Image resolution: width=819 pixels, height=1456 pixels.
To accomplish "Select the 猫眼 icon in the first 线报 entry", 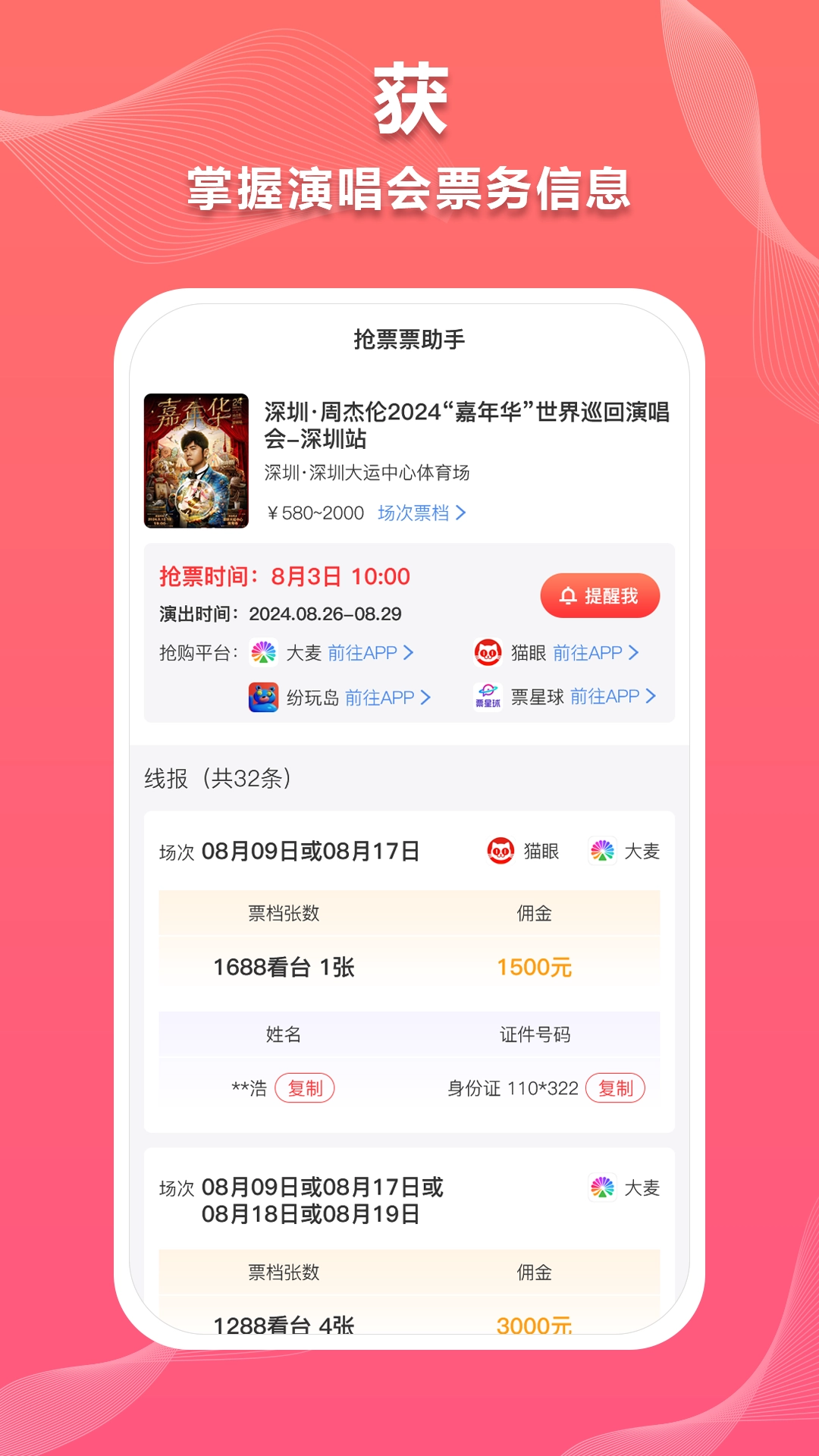I will pos(502,851).
